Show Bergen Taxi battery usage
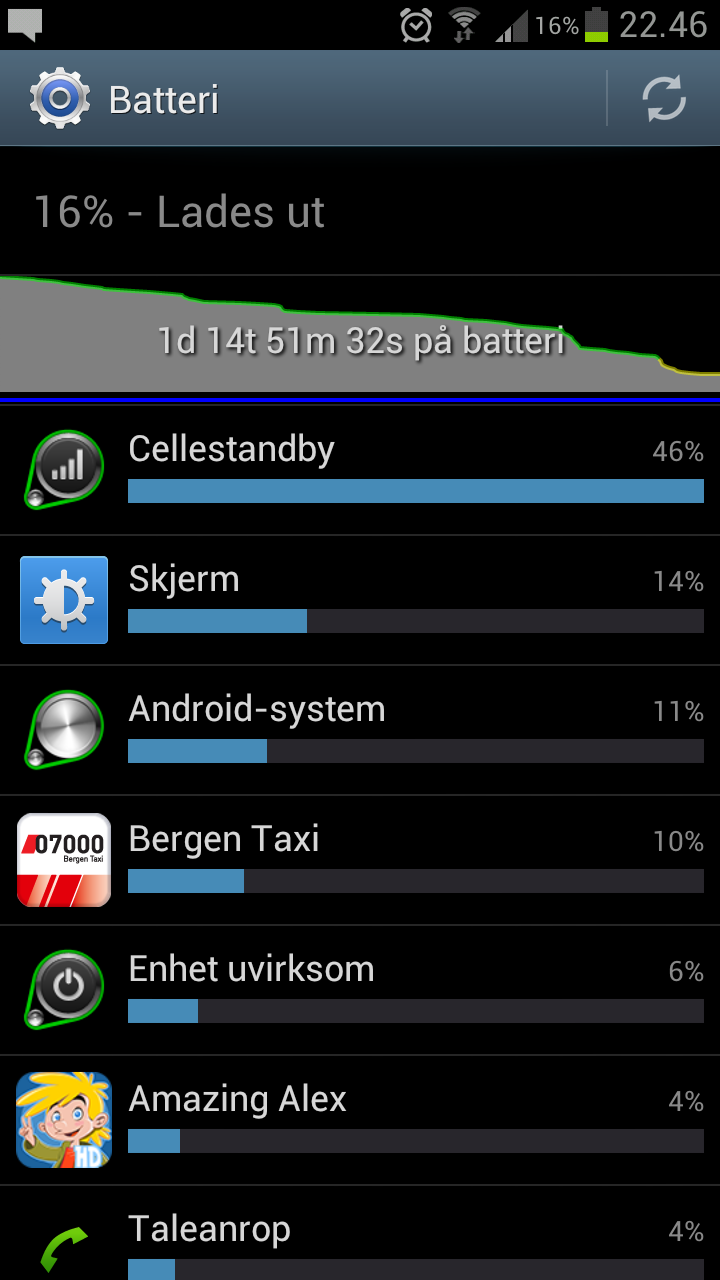Screen dimensions: 720x1280 [360, 860]
